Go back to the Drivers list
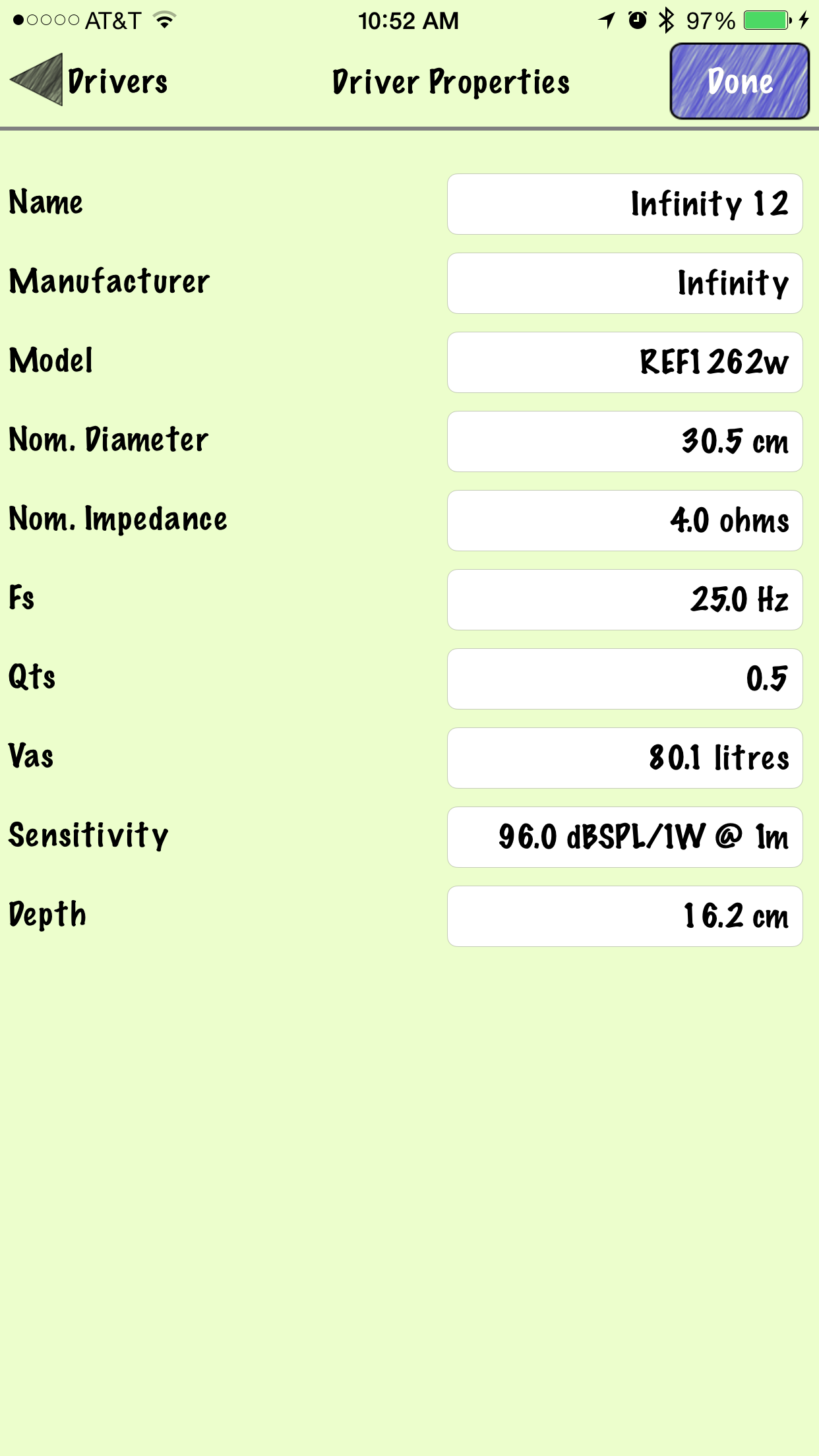819x1456 pixels. click(89, 81)
